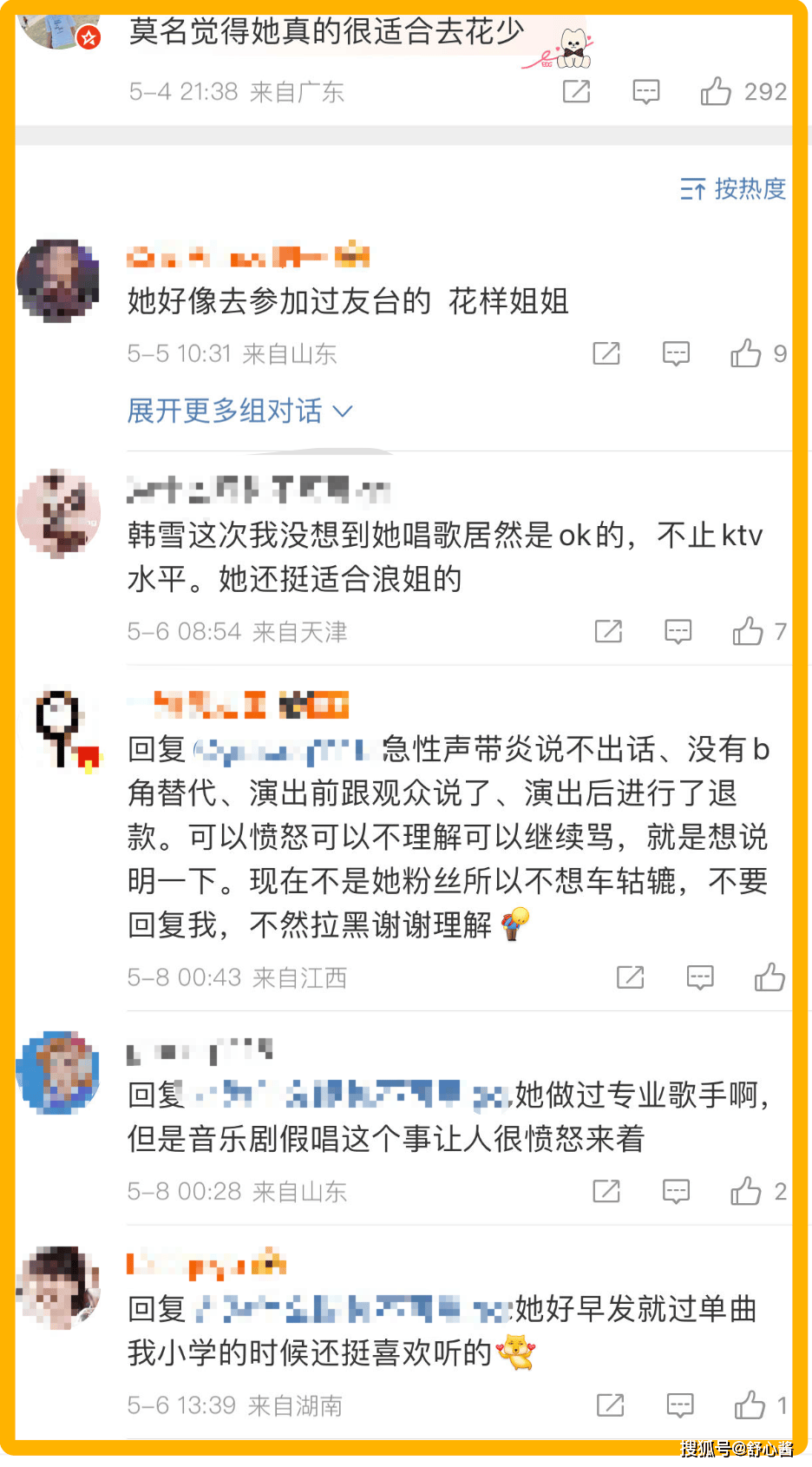
Task: Expand more conversations with 展开更多组对话
Action: pyautogui.click(x=239, y=411)
